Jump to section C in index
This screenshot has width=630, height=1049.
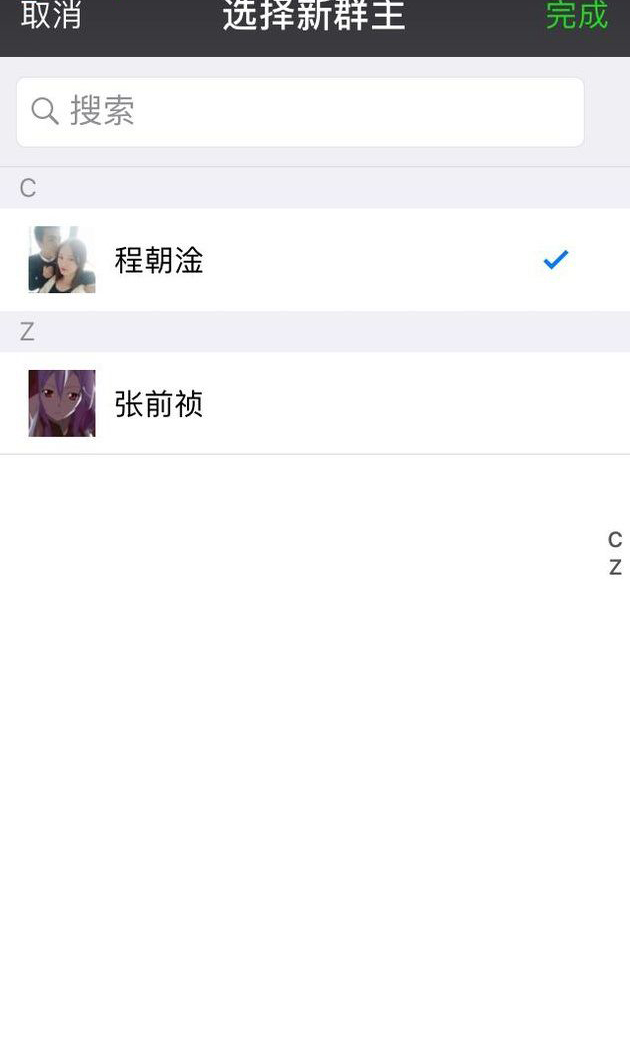(x=615, y=540)
